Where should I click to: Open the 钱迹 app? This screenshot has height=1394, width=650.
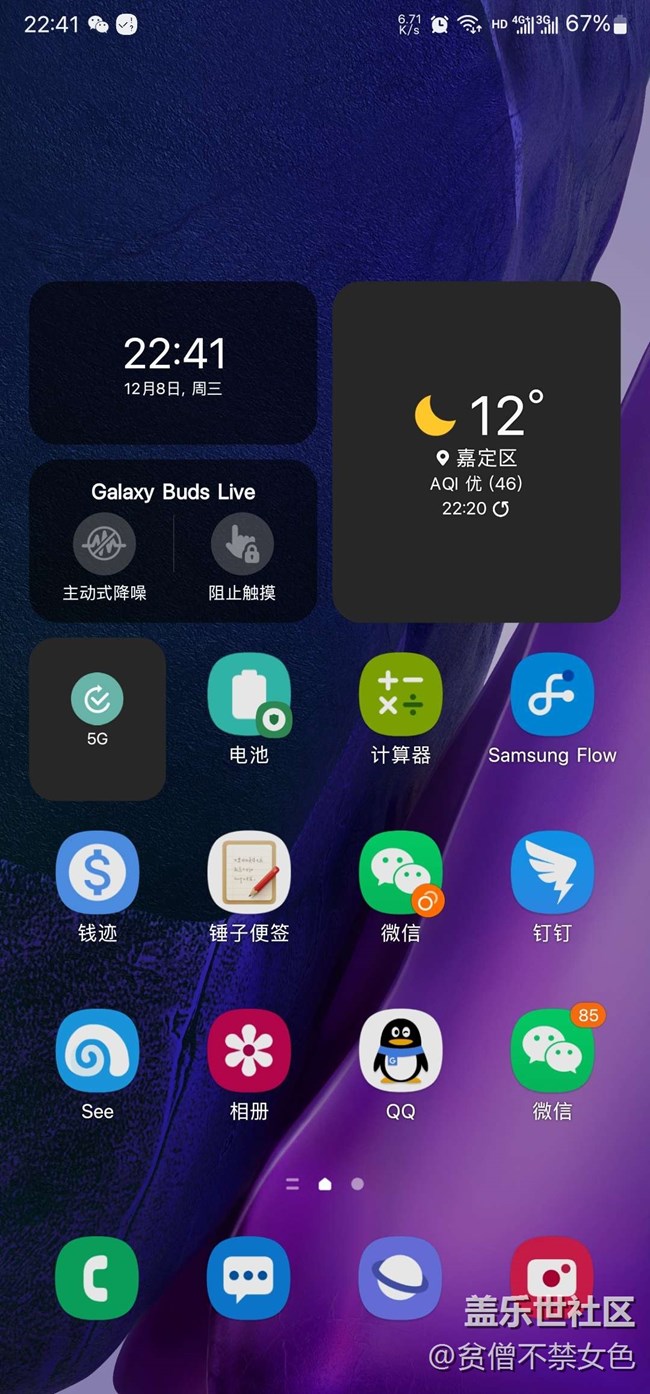click(97, 873)
